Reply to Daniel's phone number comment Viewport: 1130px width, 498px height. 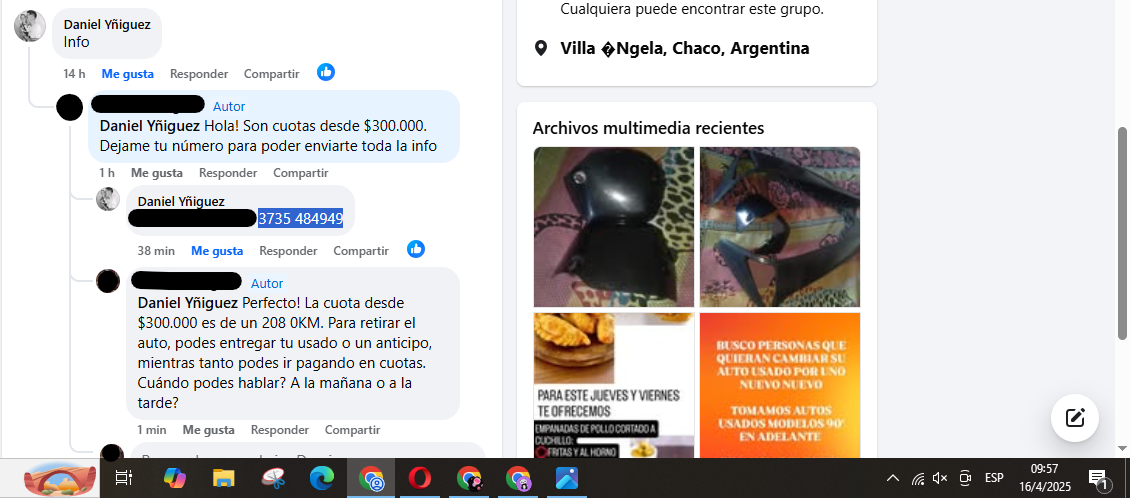click(288, 251)
